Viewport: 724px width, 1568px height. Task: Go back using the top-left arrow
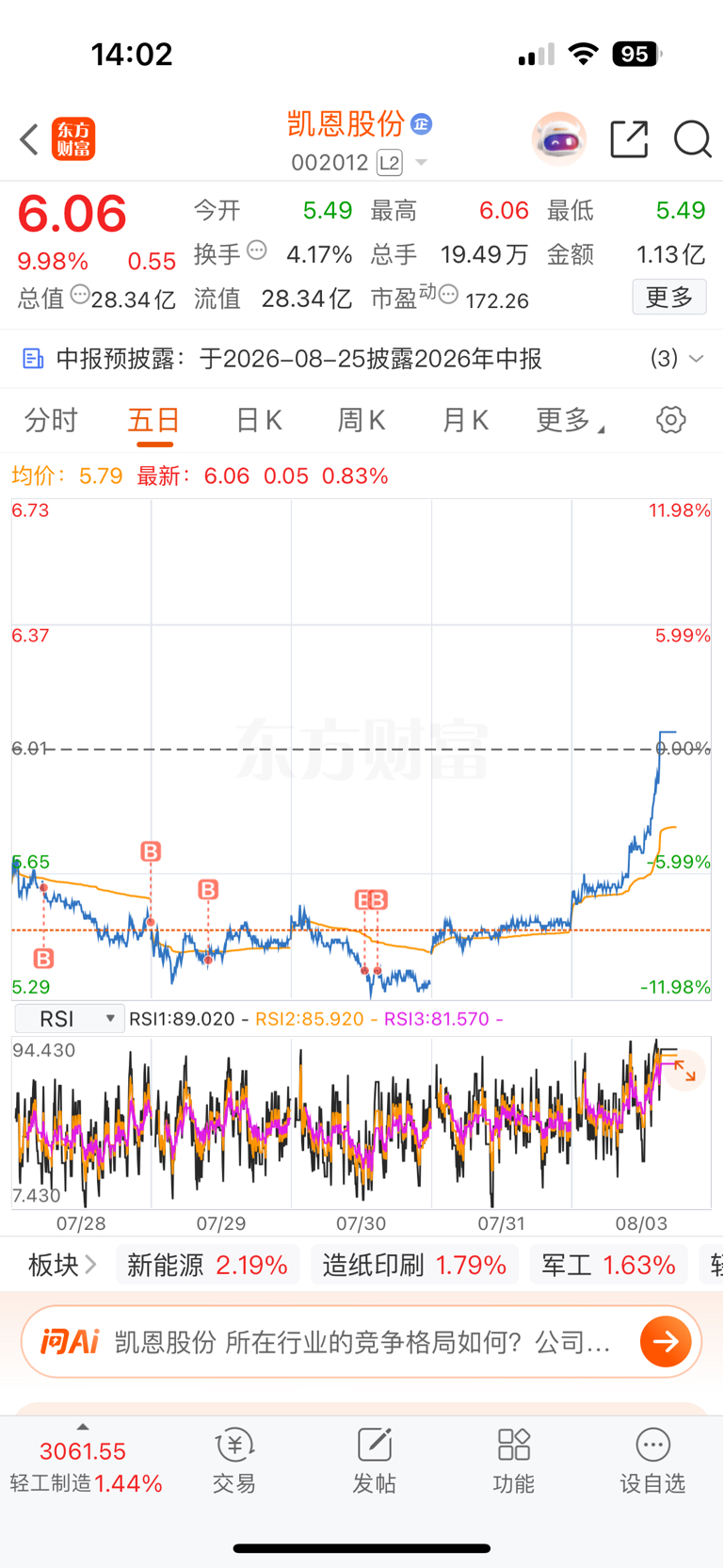(x=29, y=139)
